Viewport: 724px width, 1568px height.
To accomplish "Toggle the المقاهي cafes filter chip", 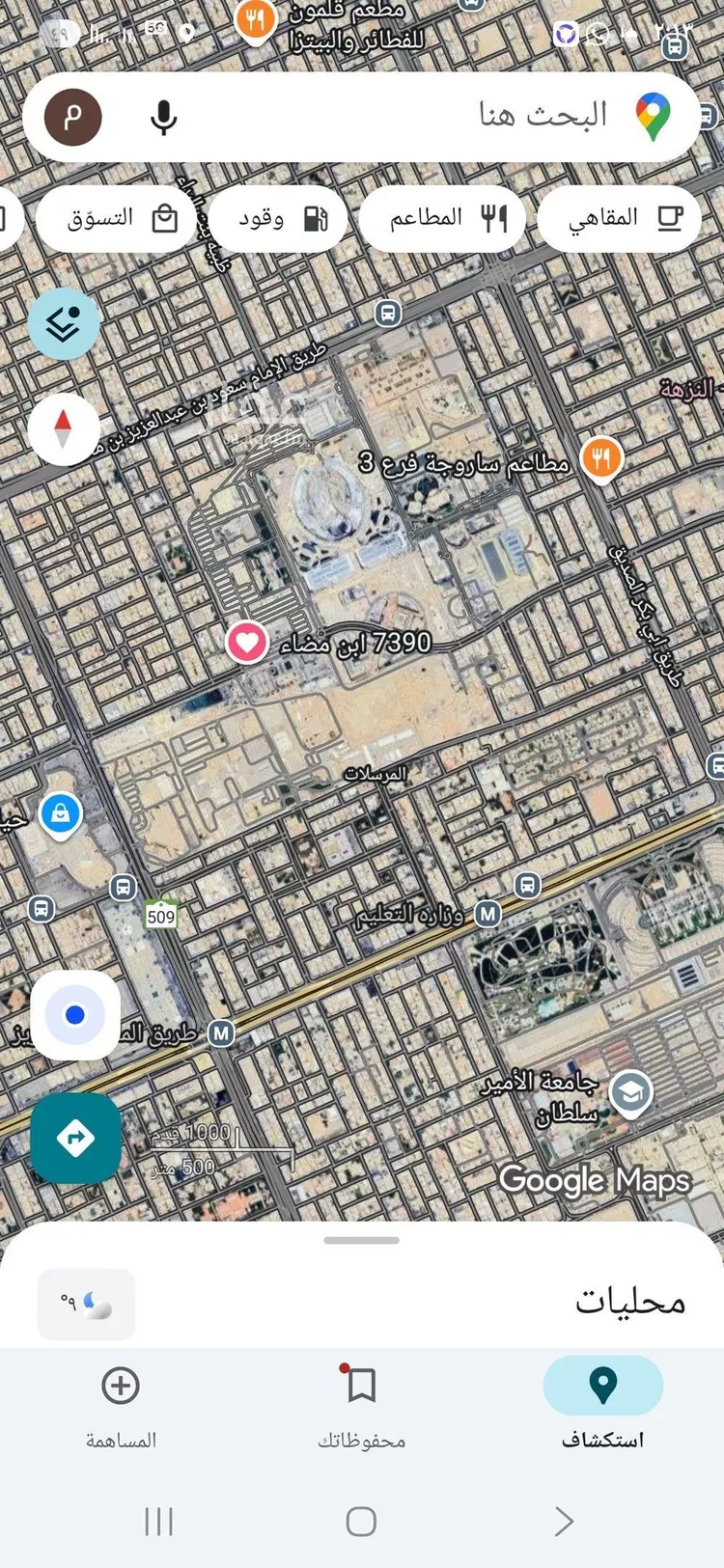I will 619,218.
